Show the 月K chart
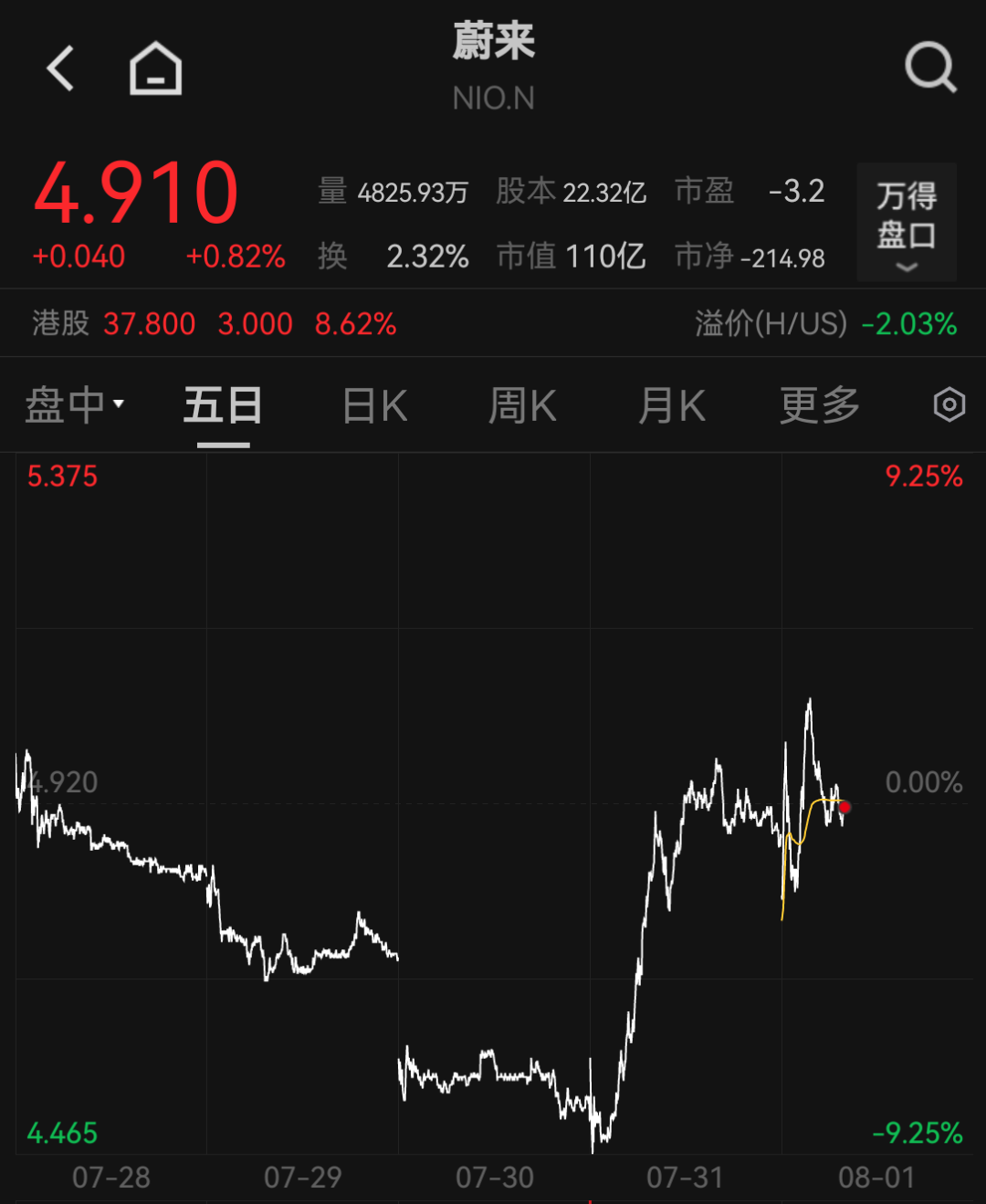The height and width of the screenshot is (1204, 986). coord(672,405)
